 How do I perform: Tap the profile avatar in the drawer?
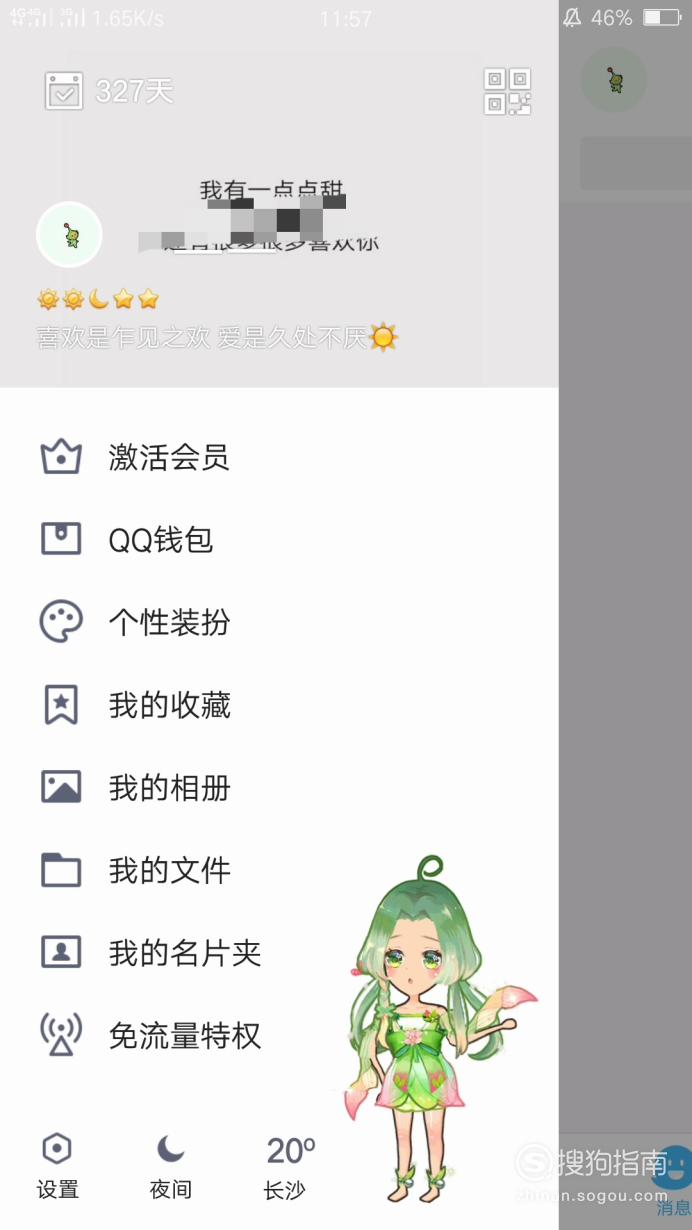point(69,235)
